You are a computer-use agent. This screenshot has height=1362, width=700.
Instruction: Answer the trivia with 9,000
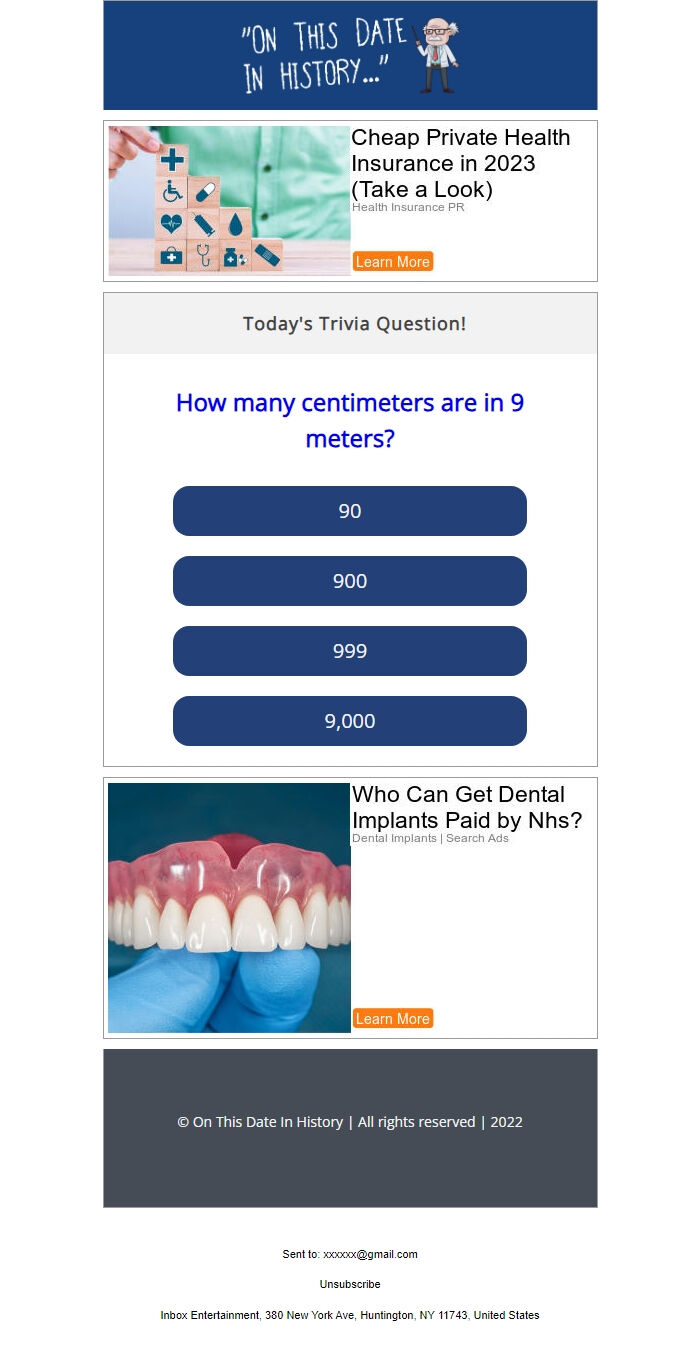click(x=349, y=721)
